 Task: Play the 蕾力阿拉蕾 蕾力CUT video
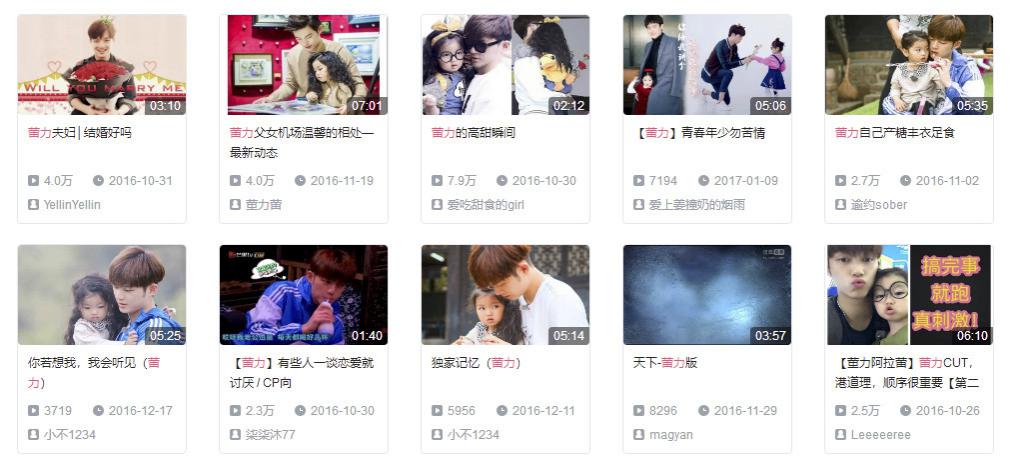click(x=909, y=295)
